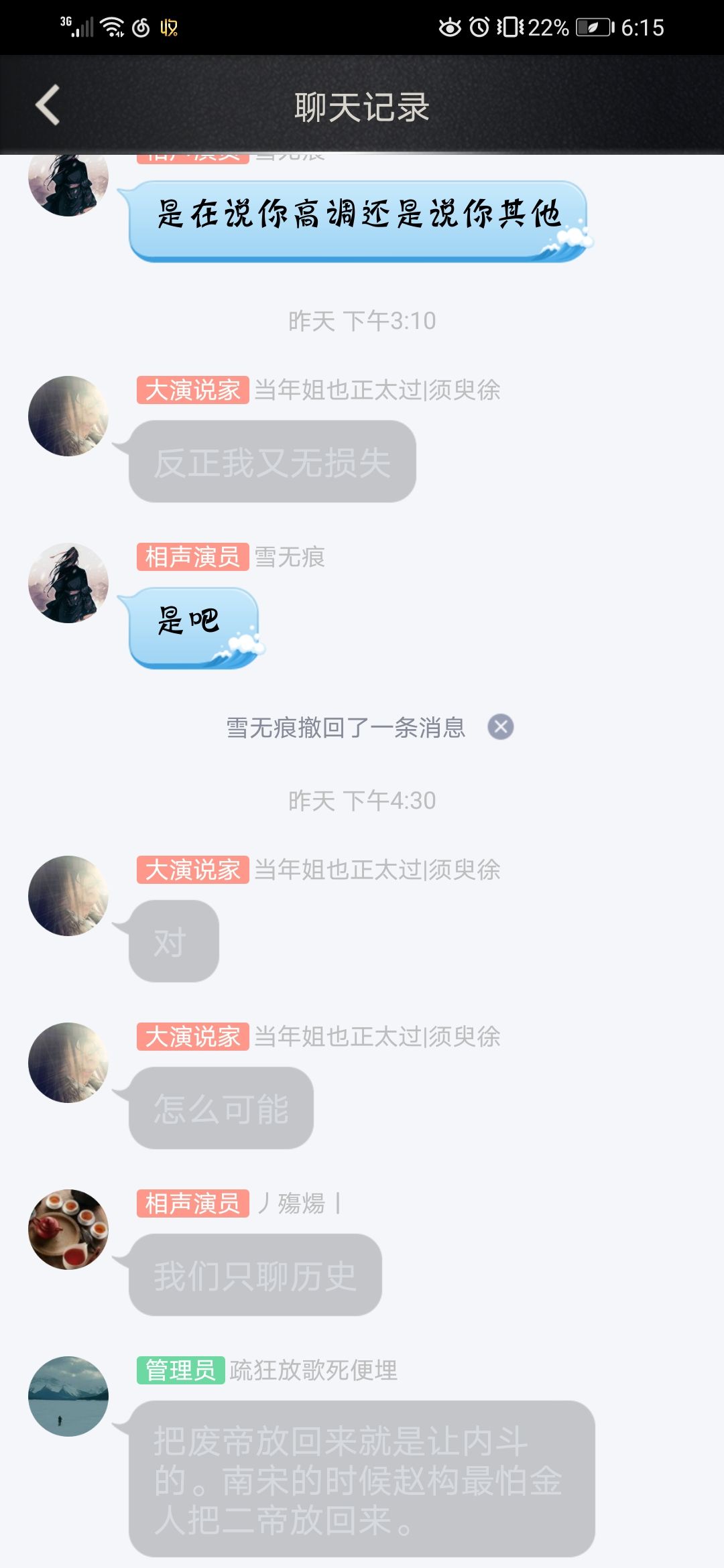
Task: Tap the 相声演员 tag beside 雪无痕
Action: [x=194, y=558]
